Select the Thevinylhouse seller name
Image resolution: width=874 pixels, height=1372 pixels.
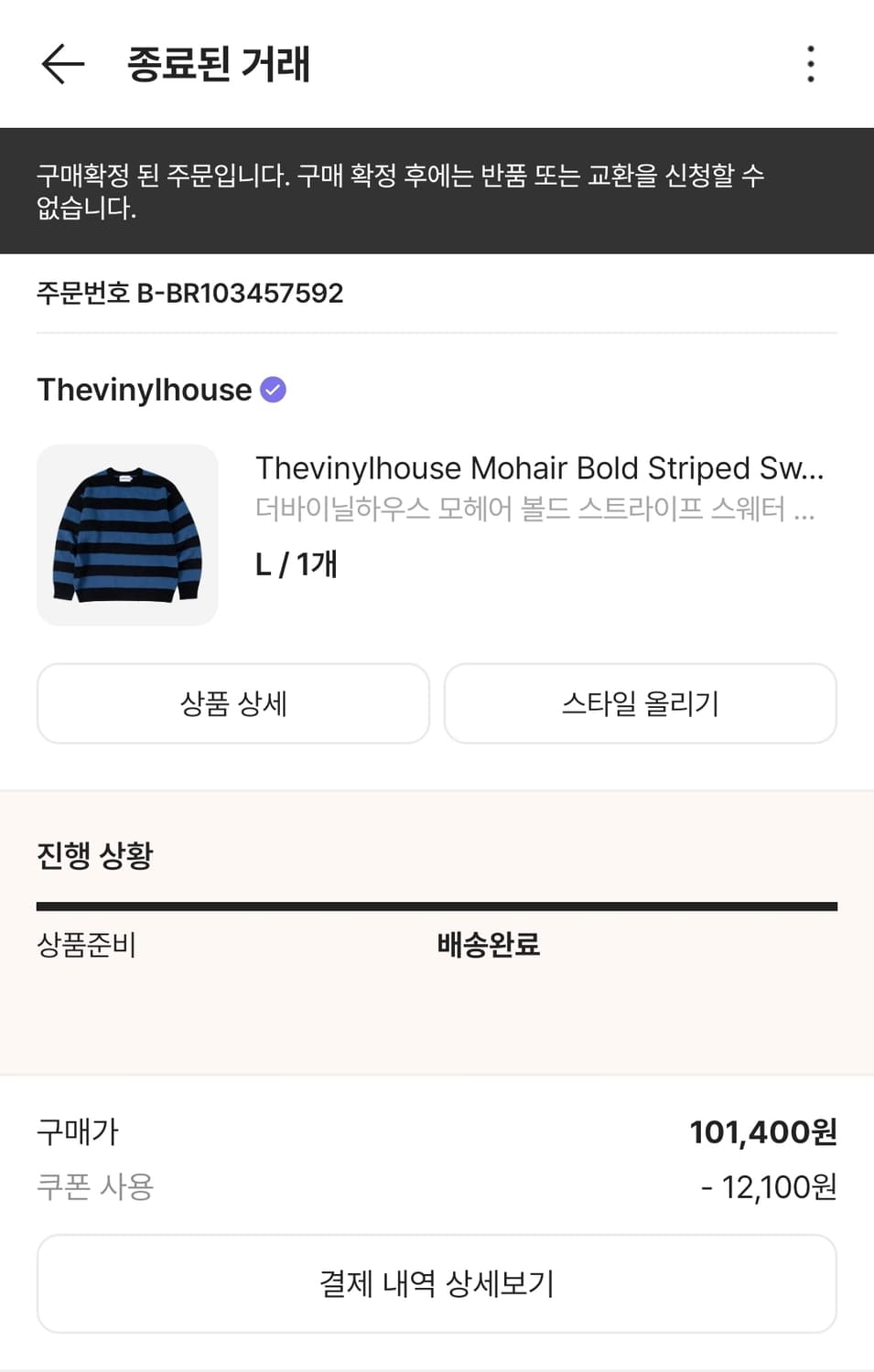pos(143,390)
